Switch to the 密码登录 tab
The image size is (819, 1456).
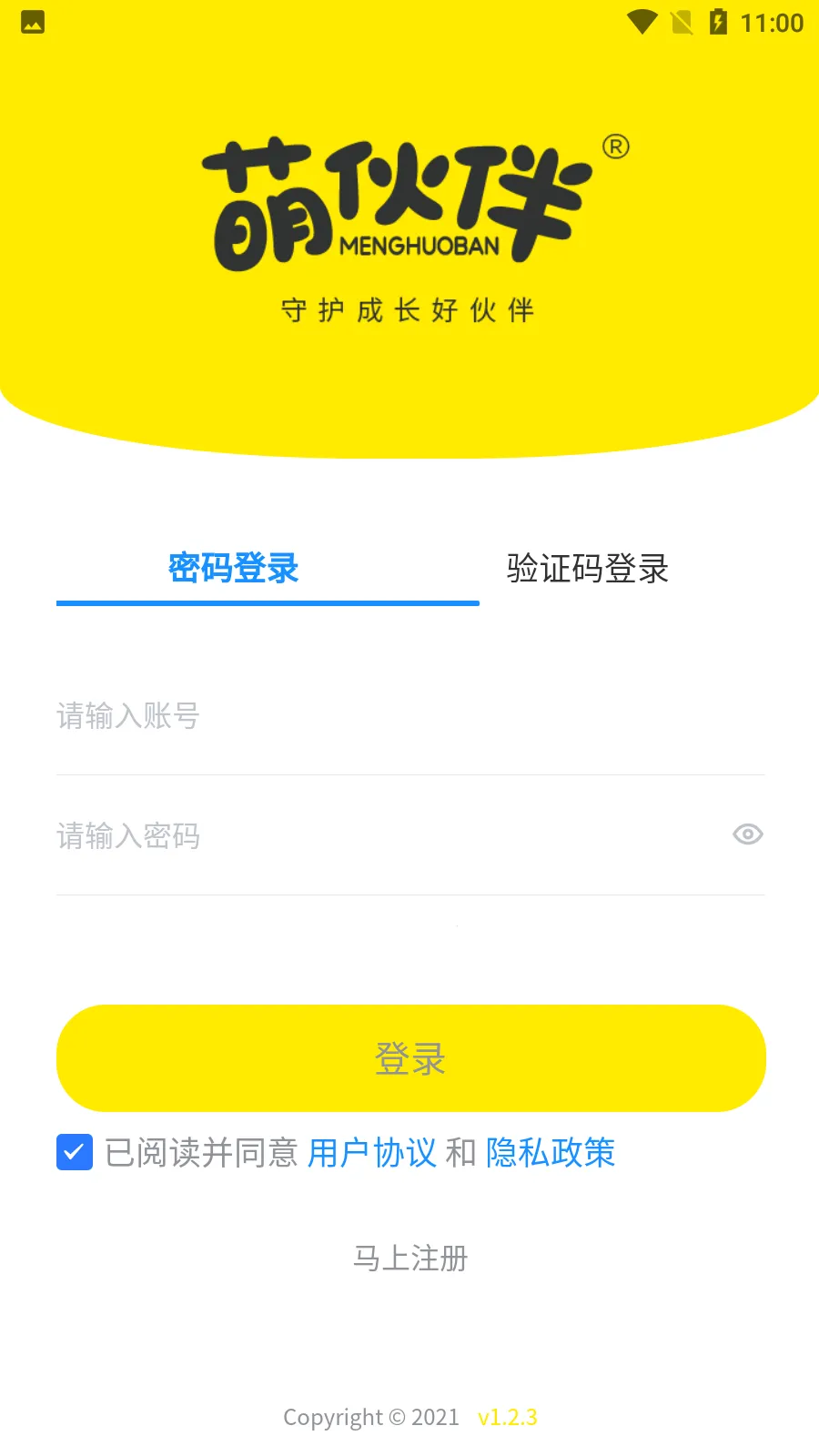234,569
